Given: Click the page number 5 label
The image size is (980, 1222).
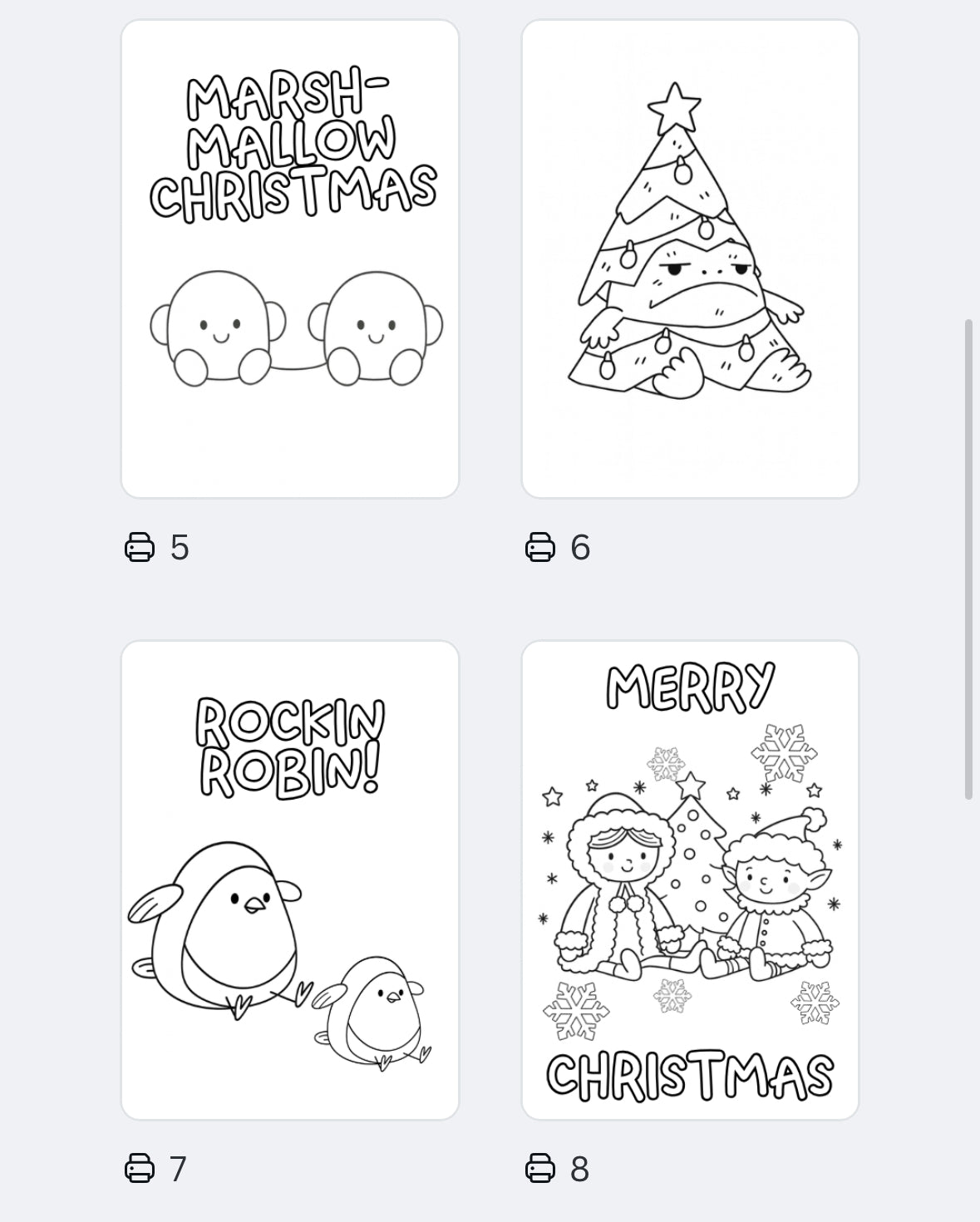Looking at the screenshot, I should (177, 547).
